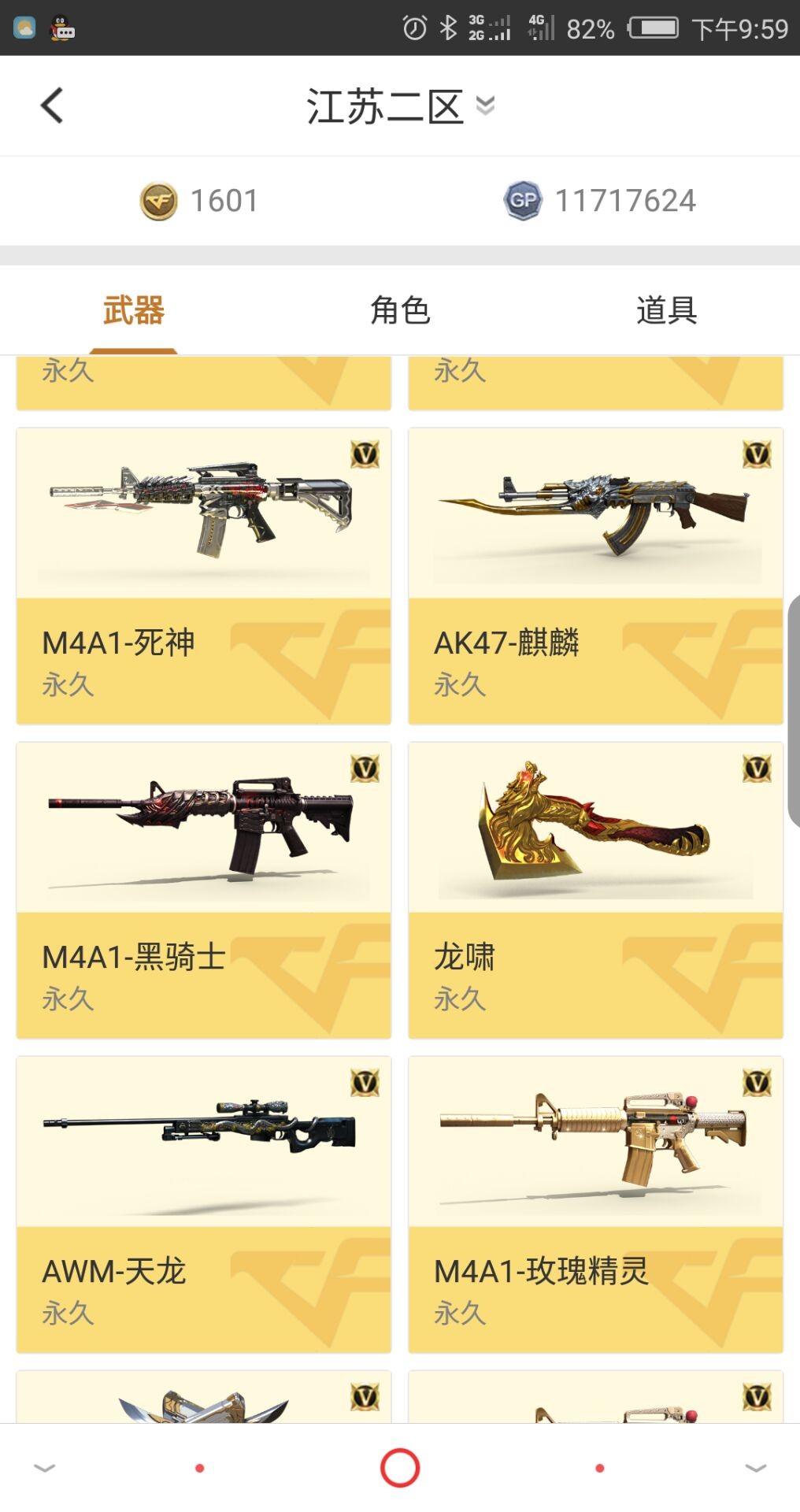
Task: Open the AK47-麒麟 weapon card
Action: (595, 576)
